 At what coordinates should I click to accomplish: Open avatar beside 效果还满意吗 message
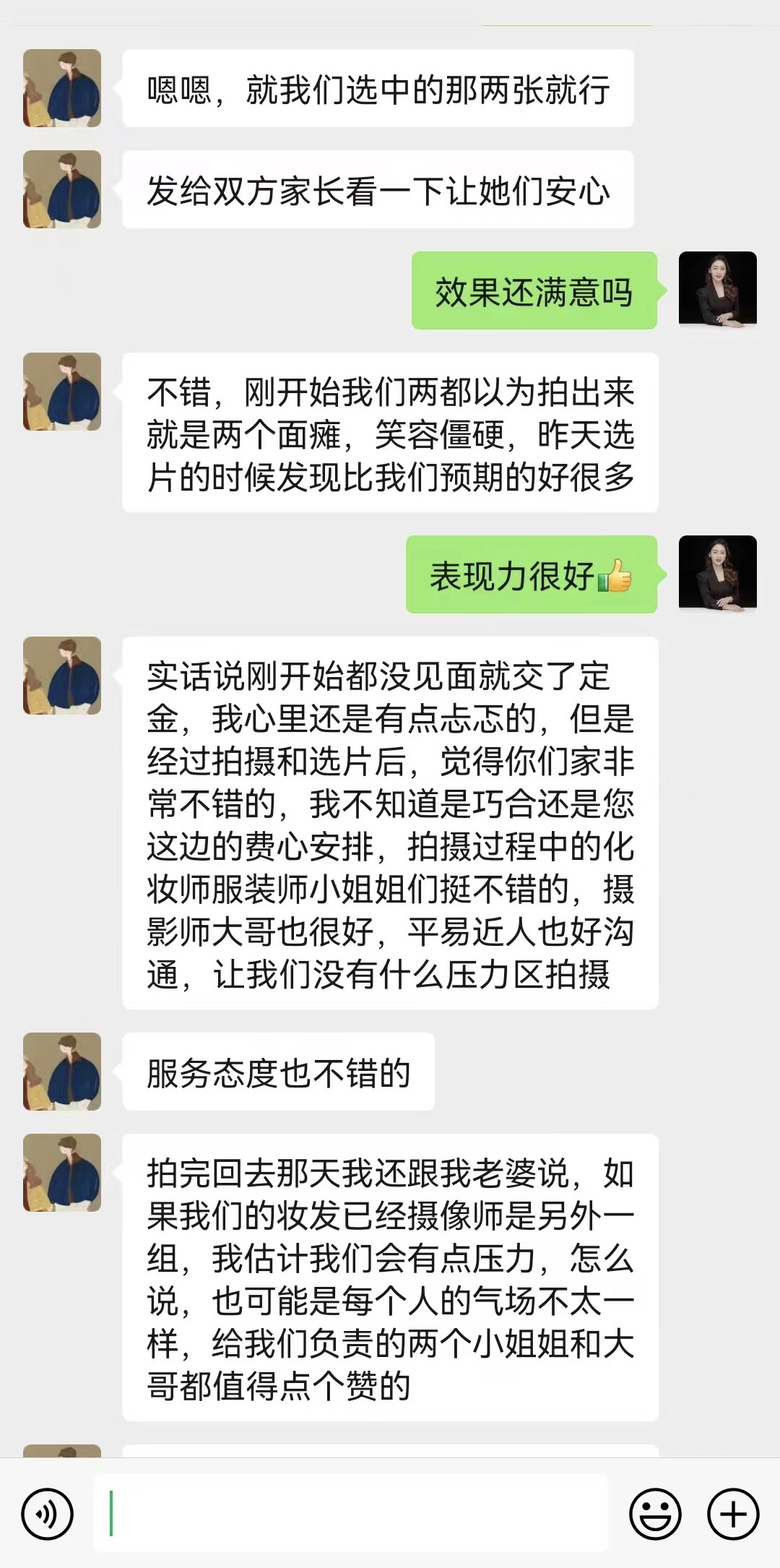pos(718,290)
